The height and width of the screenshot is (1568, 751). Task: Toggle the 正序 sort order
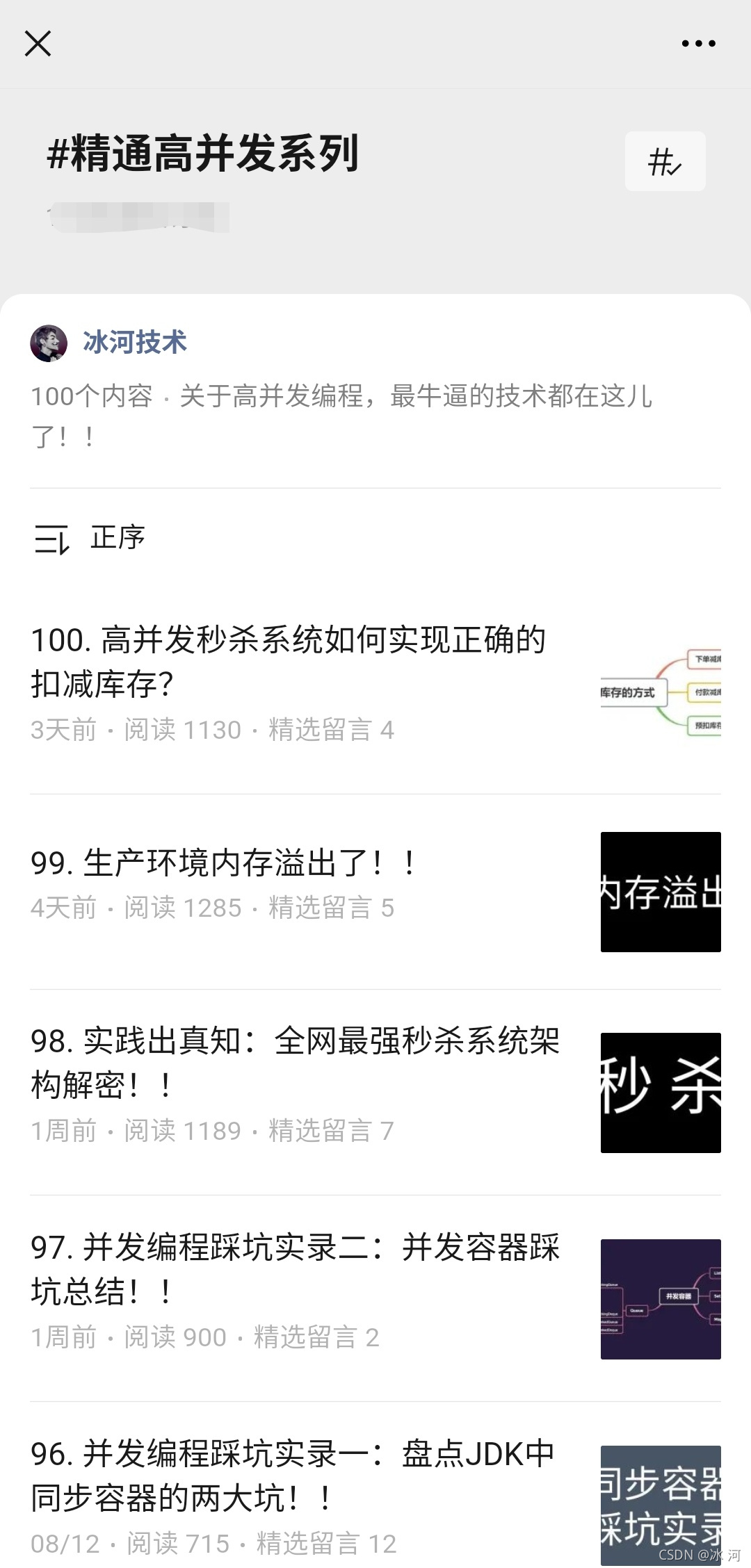[x=90, y=539]
